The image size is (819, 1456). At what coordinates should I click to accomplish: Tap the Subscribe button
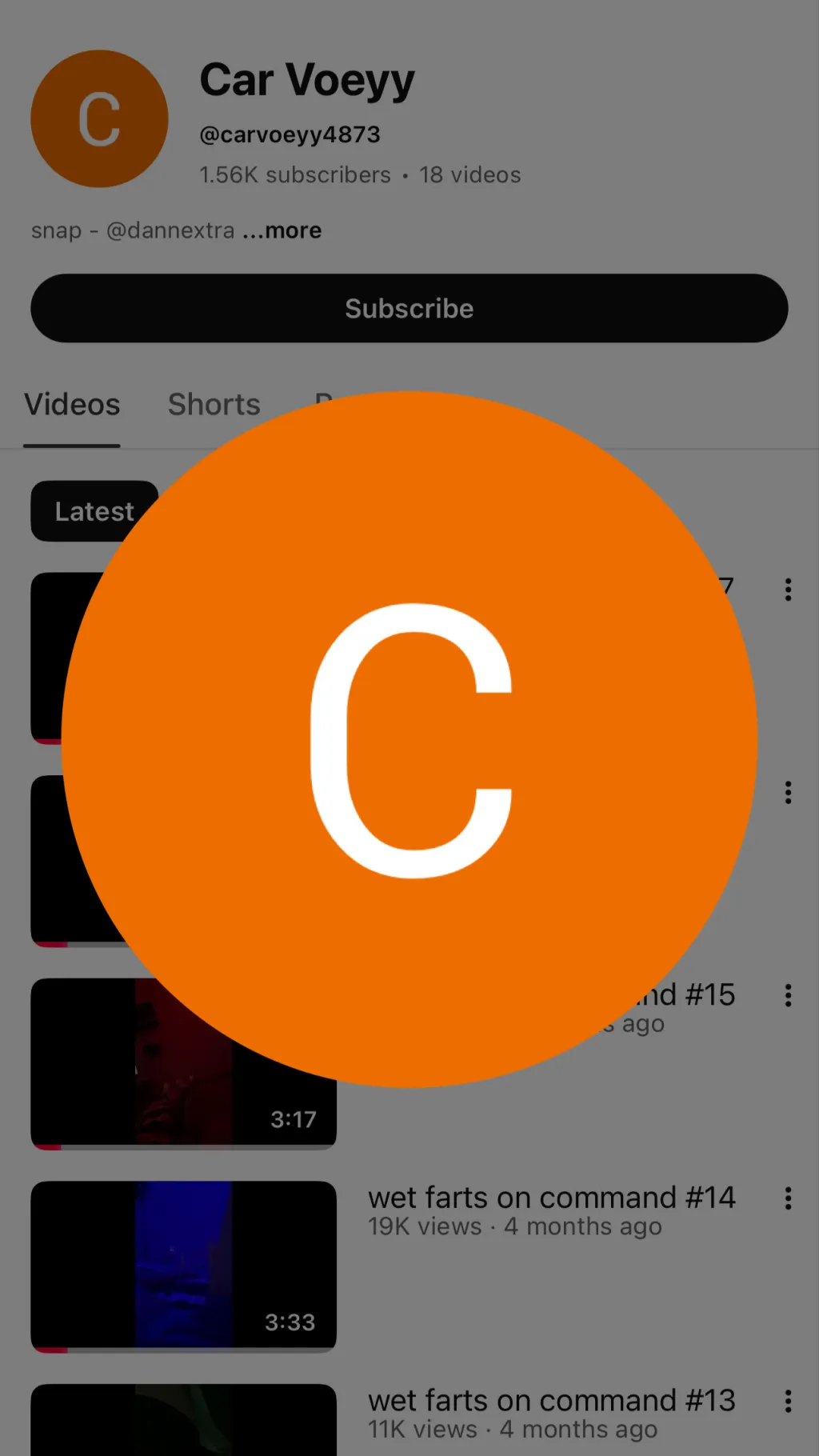(409, 309)
